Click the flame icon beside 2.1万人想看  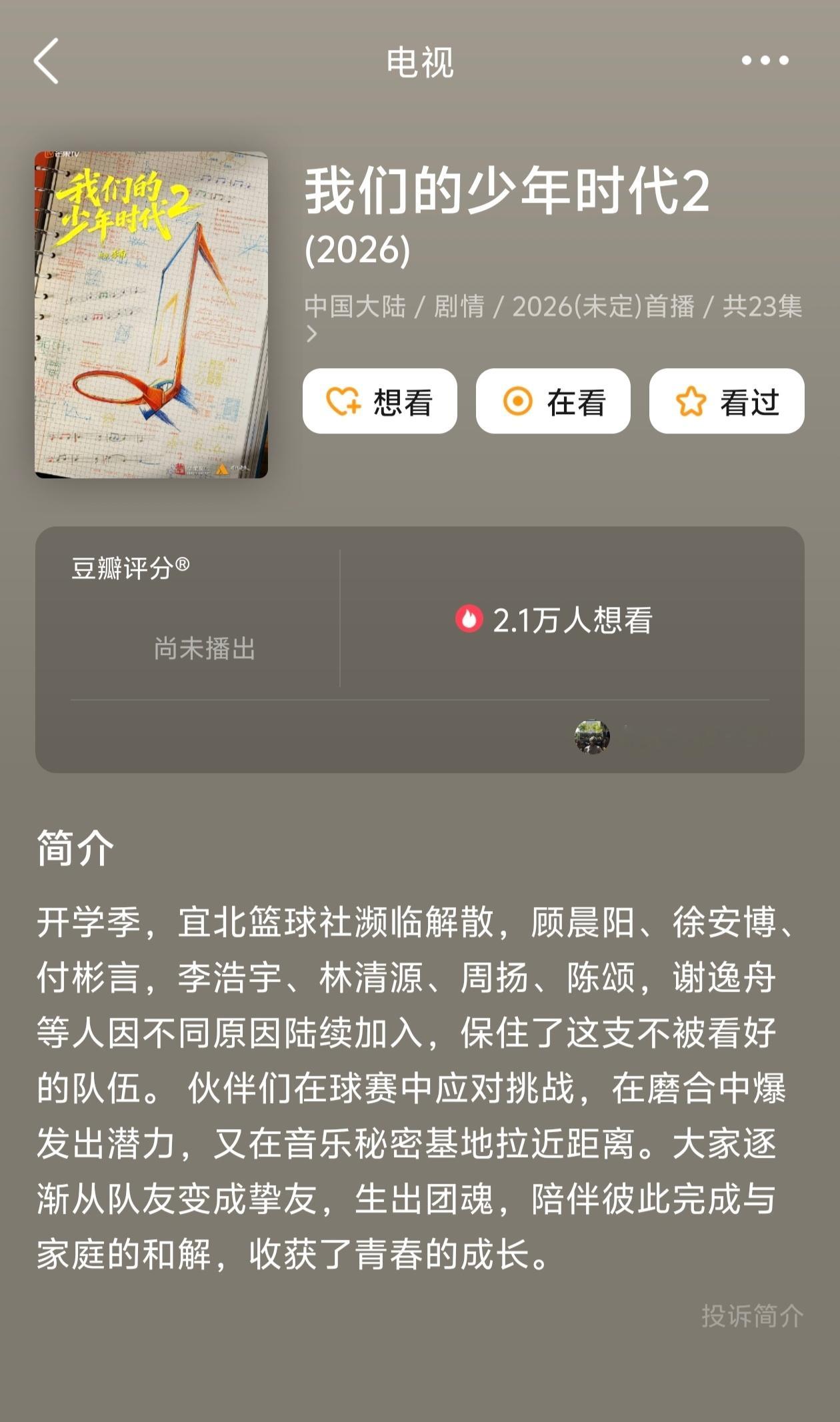click(x=471, y=621)
